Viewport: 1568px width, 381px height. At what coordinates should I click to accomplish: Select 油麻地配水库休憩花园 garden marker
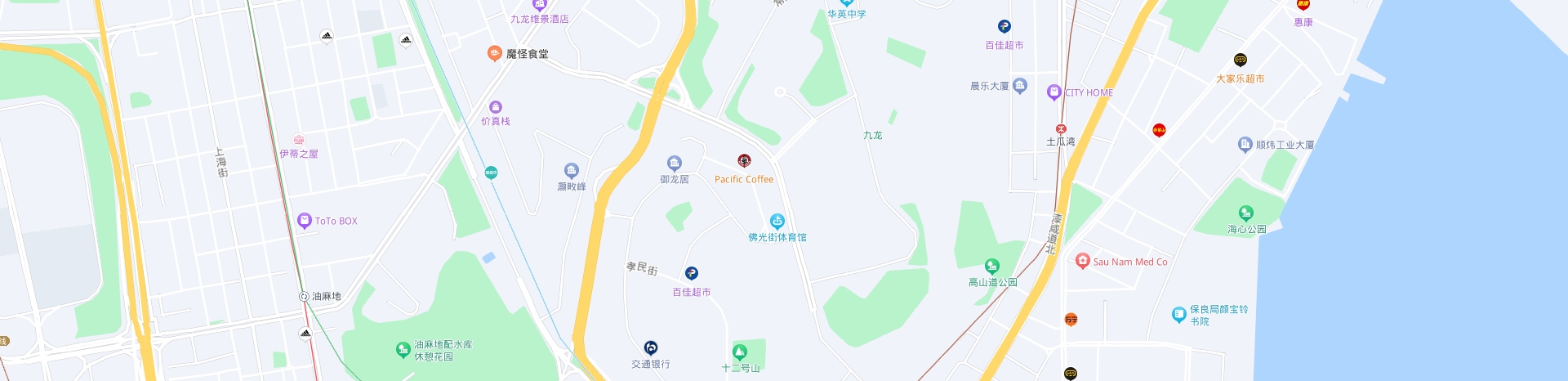[403, 349]
